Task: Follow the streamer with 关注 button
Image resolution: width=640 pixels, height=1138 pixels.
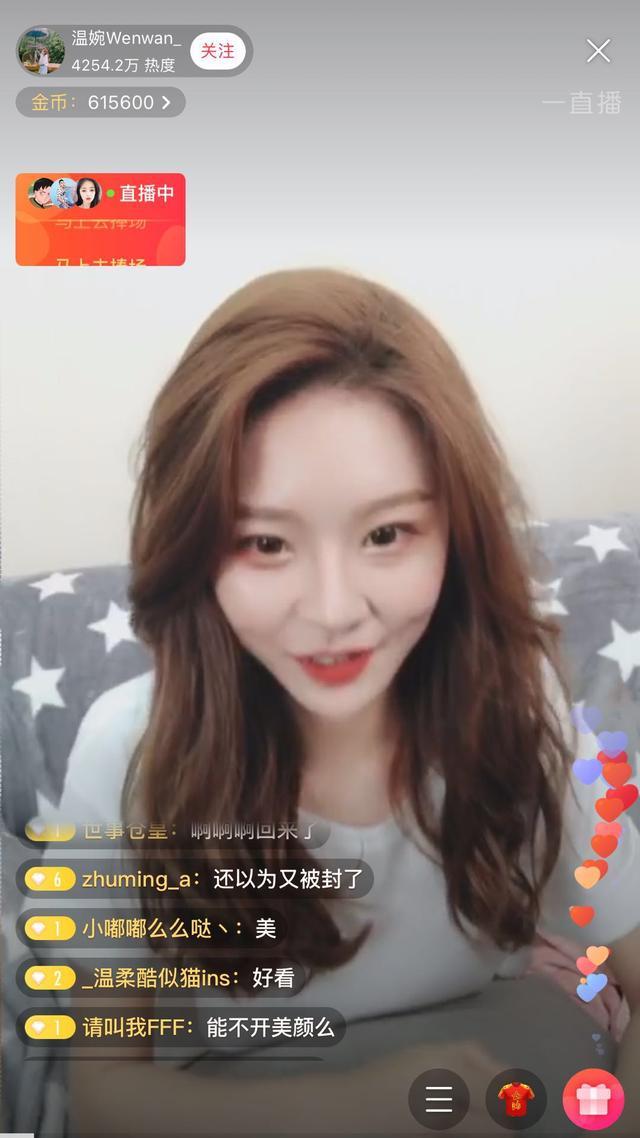Action: (217, 50)
